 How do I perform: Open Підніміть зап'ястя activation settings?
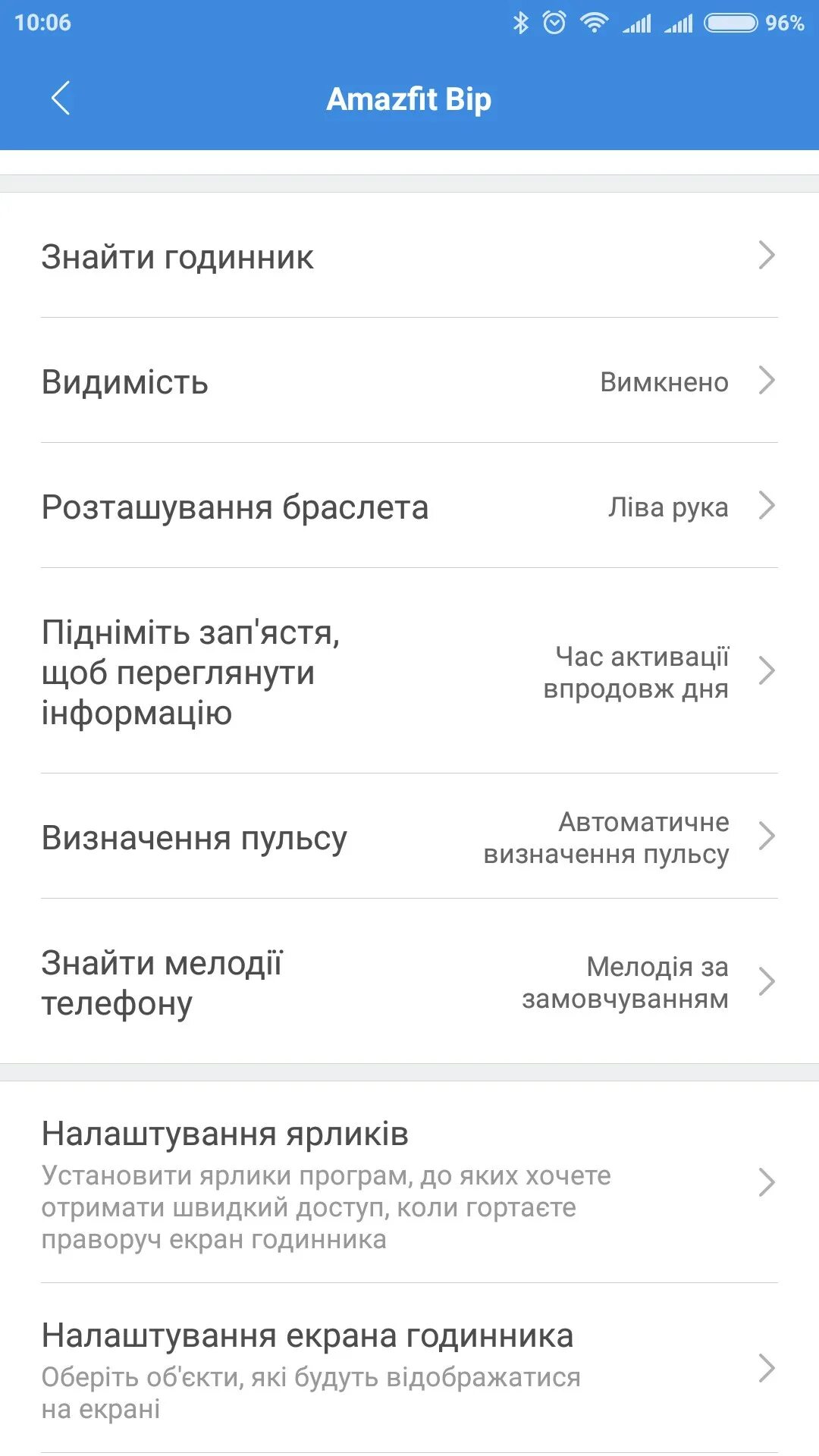click(409, 672)
